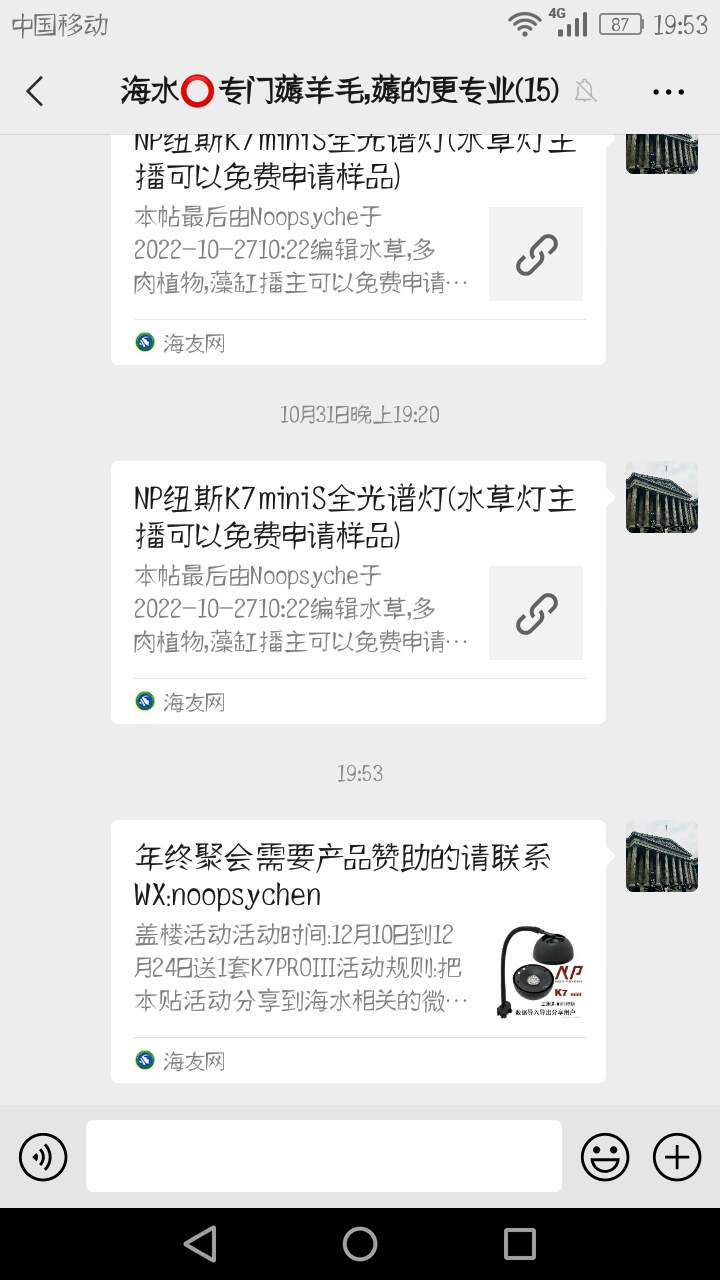720x1280 pixels.
Task: Switch to voice message input
Action: pos(43,1157)
